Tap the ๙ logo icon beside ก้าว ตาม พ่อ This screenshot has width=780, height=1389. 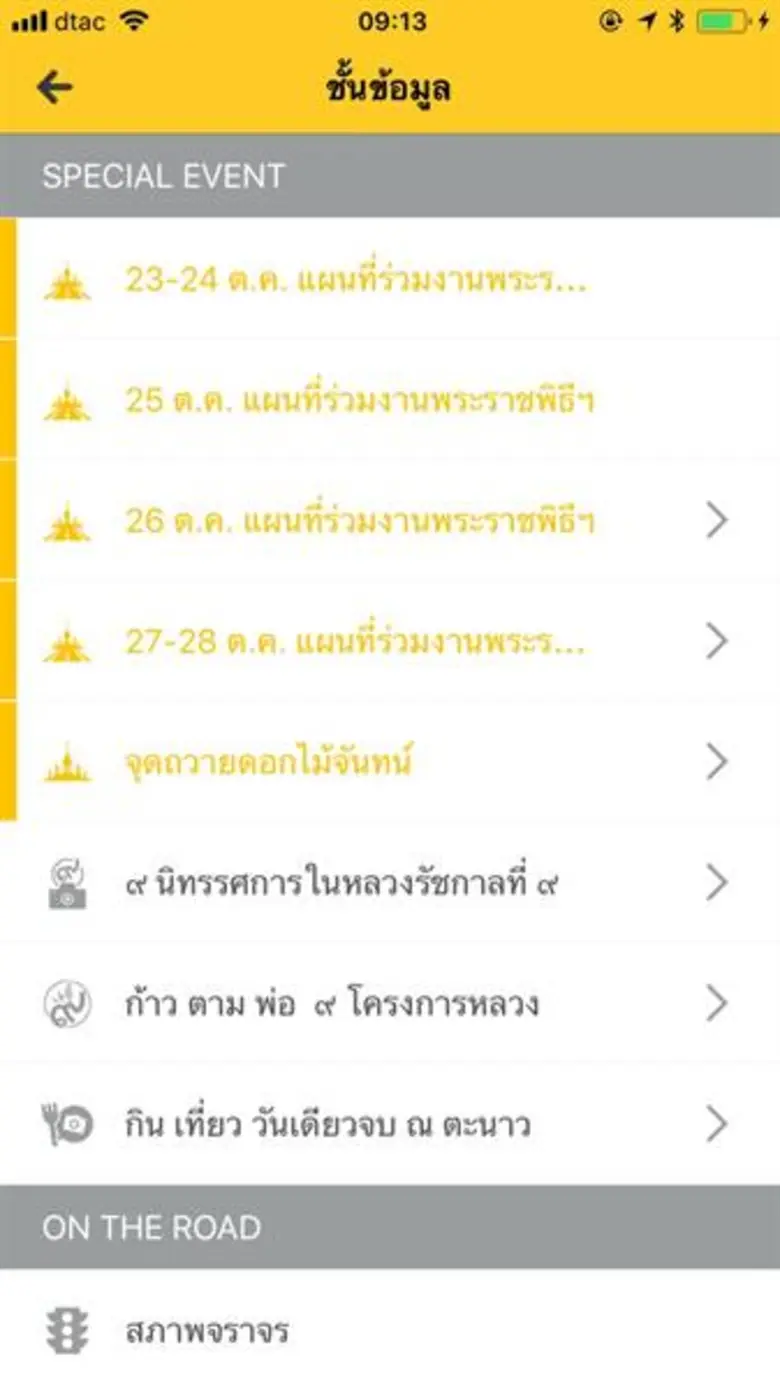tap(66, 1004)
